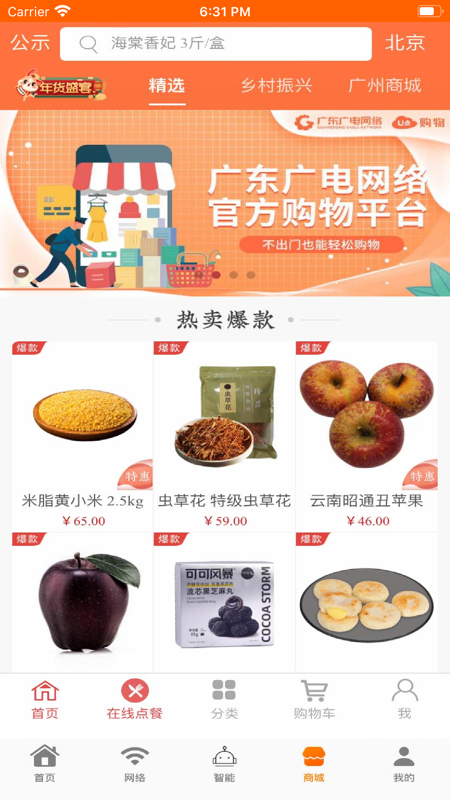Open the 智能 robot tab
450x800 pixels.
click(x=224, y=764)
